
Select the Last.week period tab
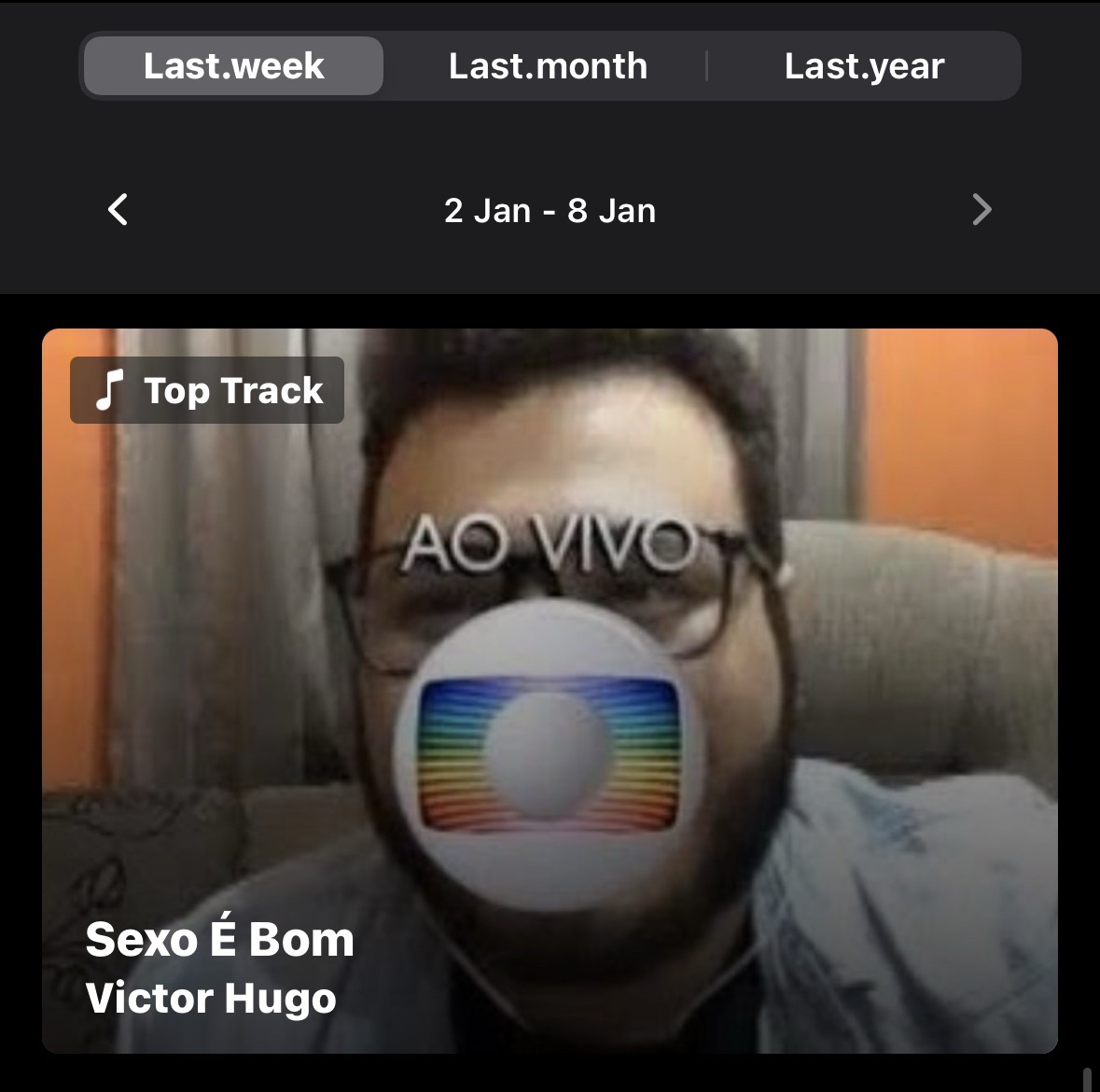pyautogui.click(x=233, y=66)
